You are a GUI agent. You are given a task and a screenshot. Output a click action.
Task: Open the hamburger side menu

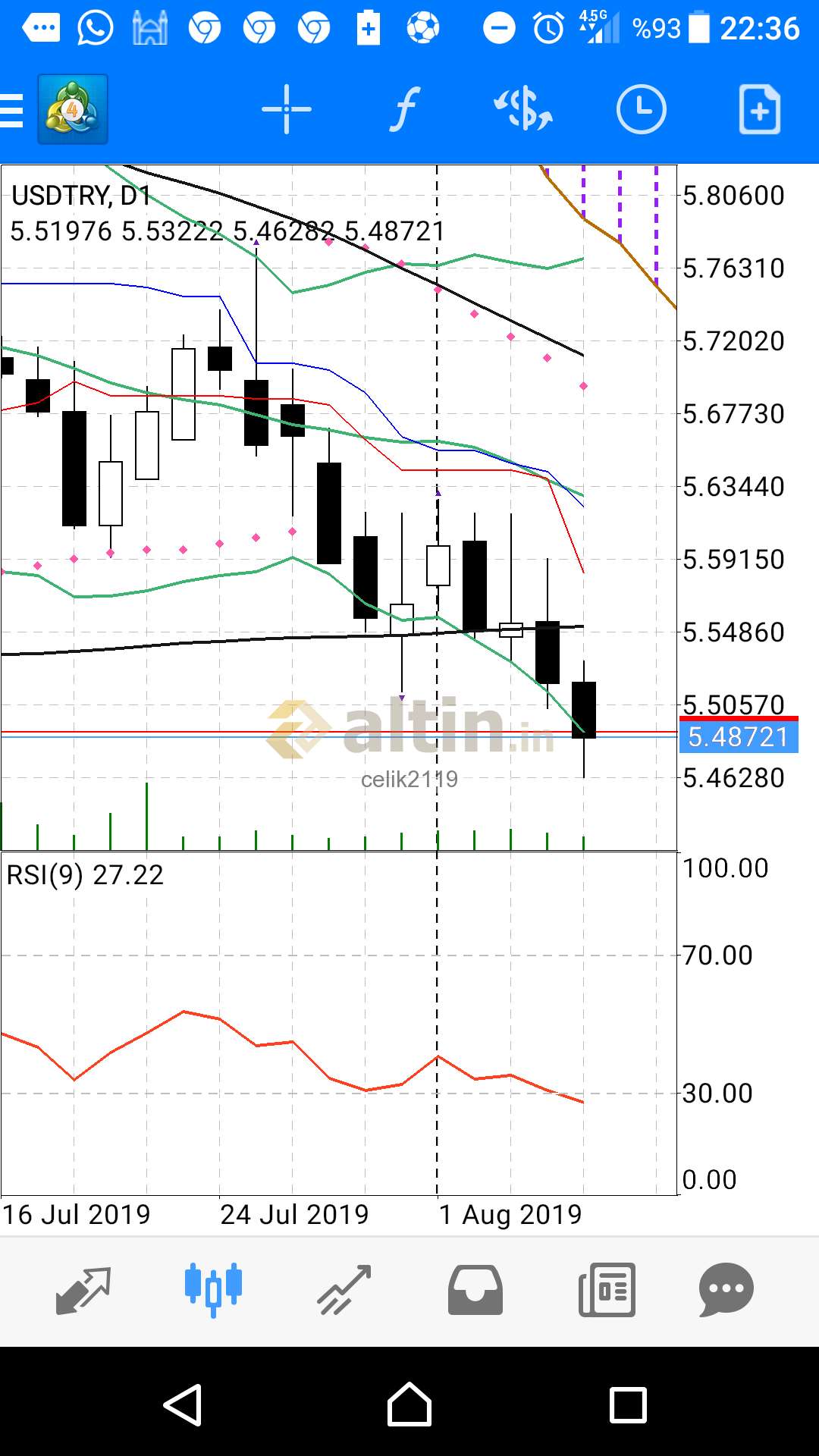pyautogui.click(x=12, y=111)
